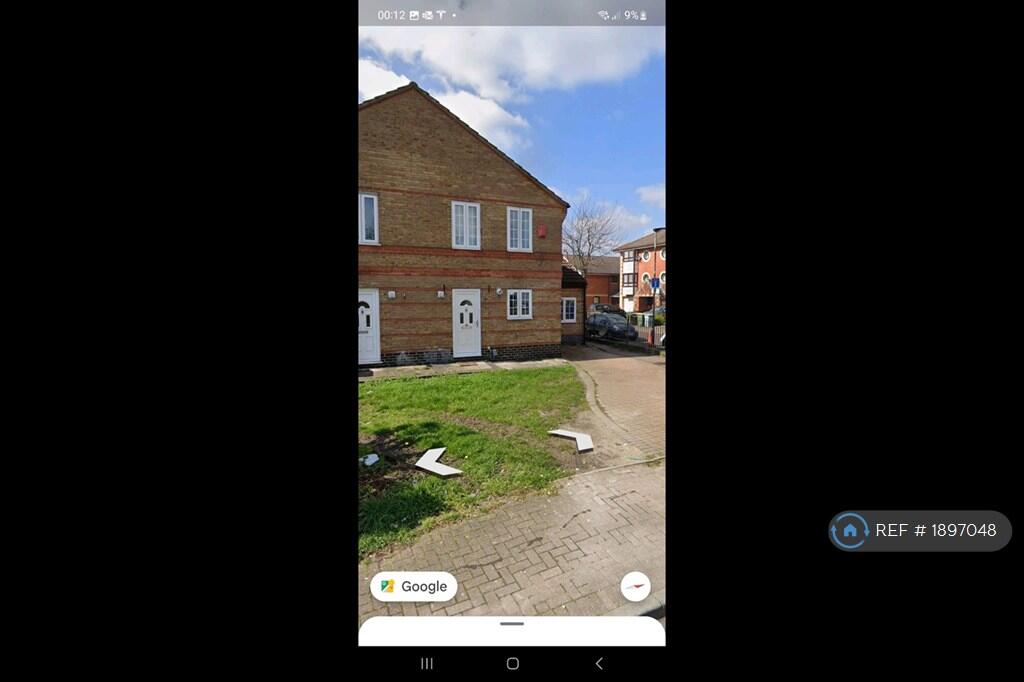Tap the compass button
This screenshot has height=682, width=1024.
(x=635, y=586)
